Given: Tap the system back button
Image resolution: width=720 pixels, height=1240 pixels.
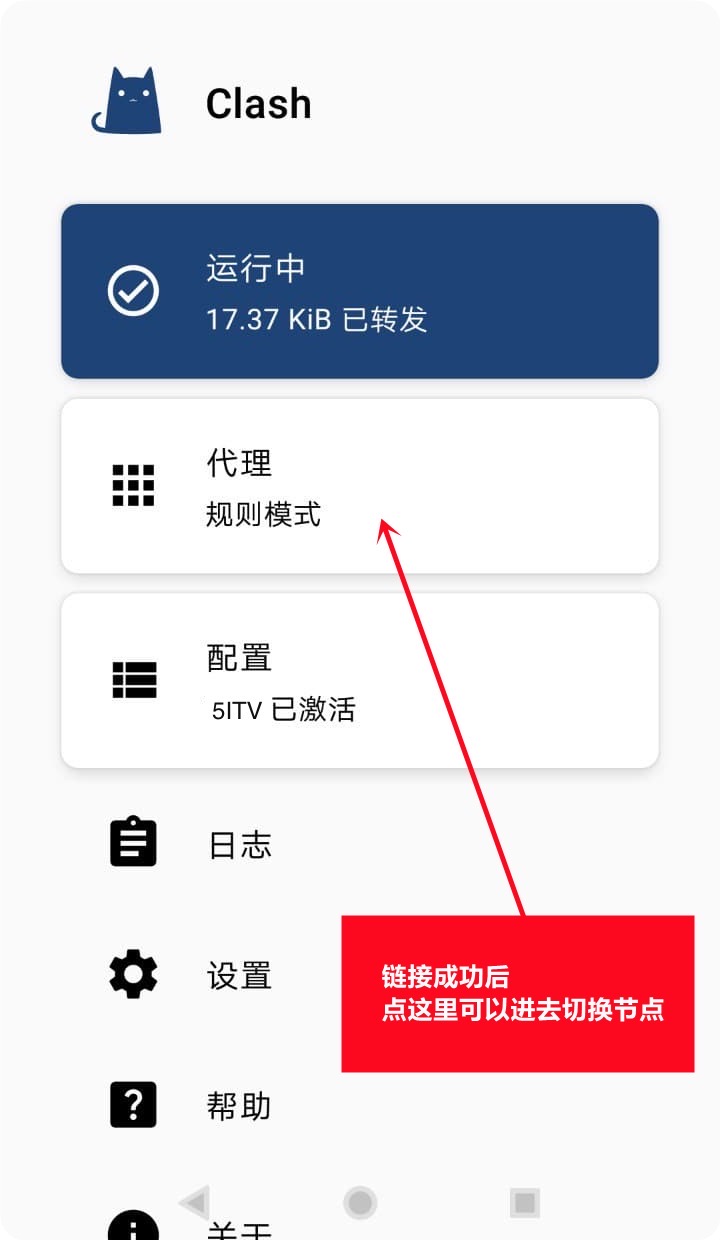Looking at the screenshot, I should (x=195, y=1202).
